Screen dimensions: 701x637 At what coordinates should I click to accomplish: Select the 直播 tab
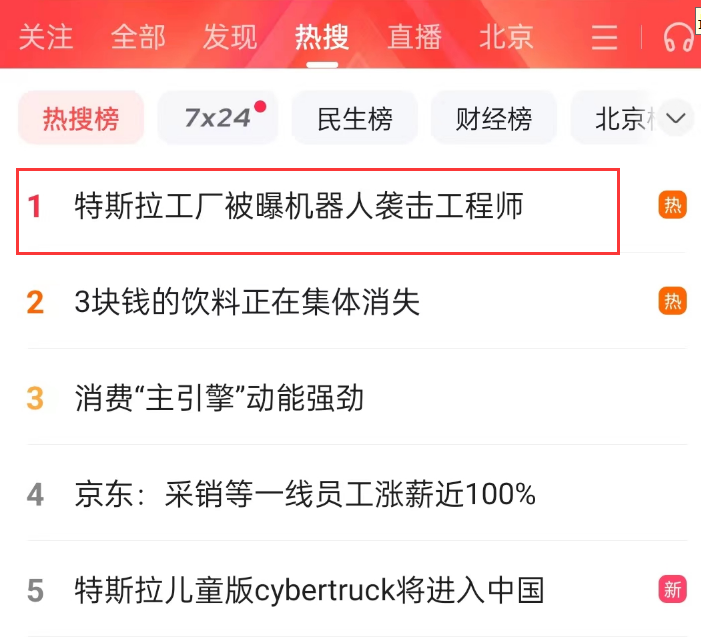414,37
